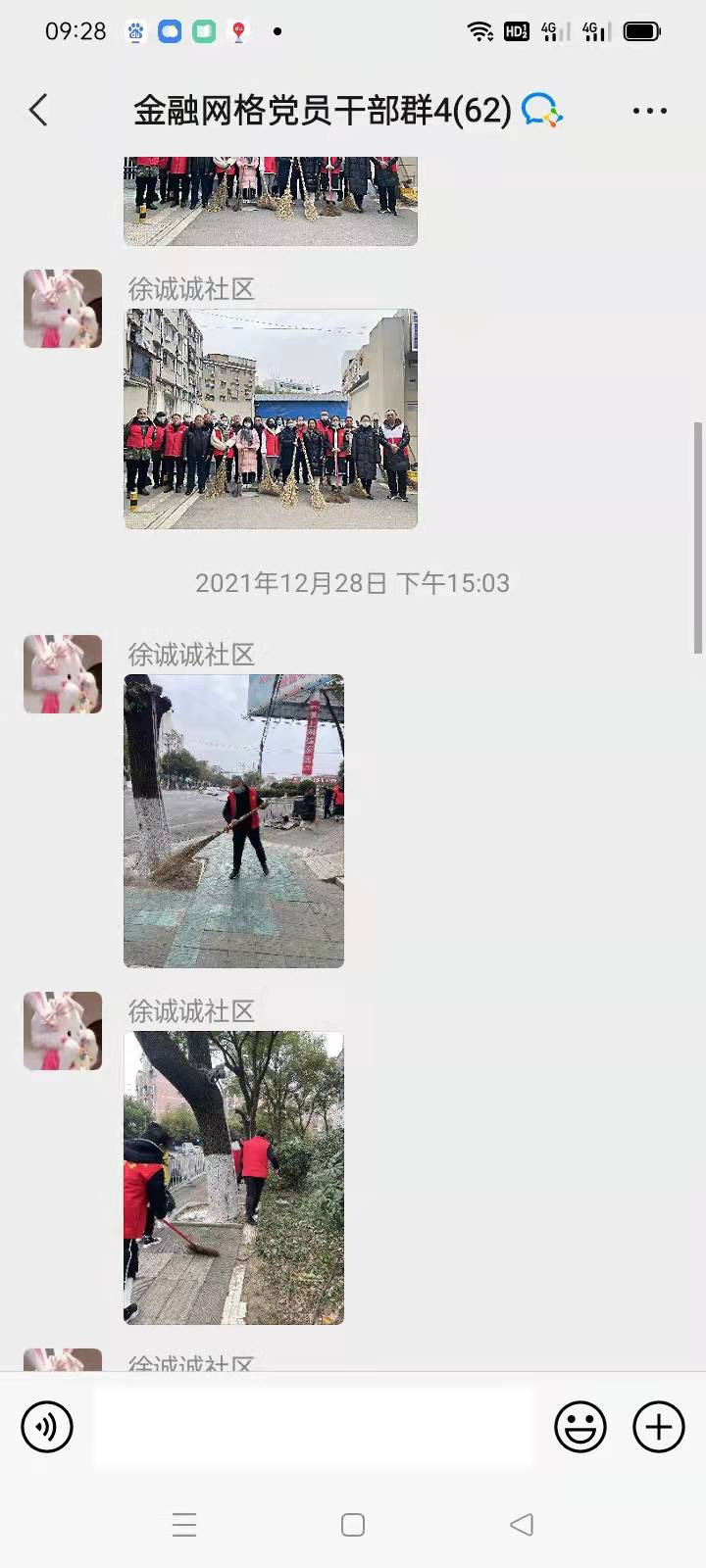Open the plus attachments panel
This screenshot has height=1568, width=706.
coord(658,1427)
